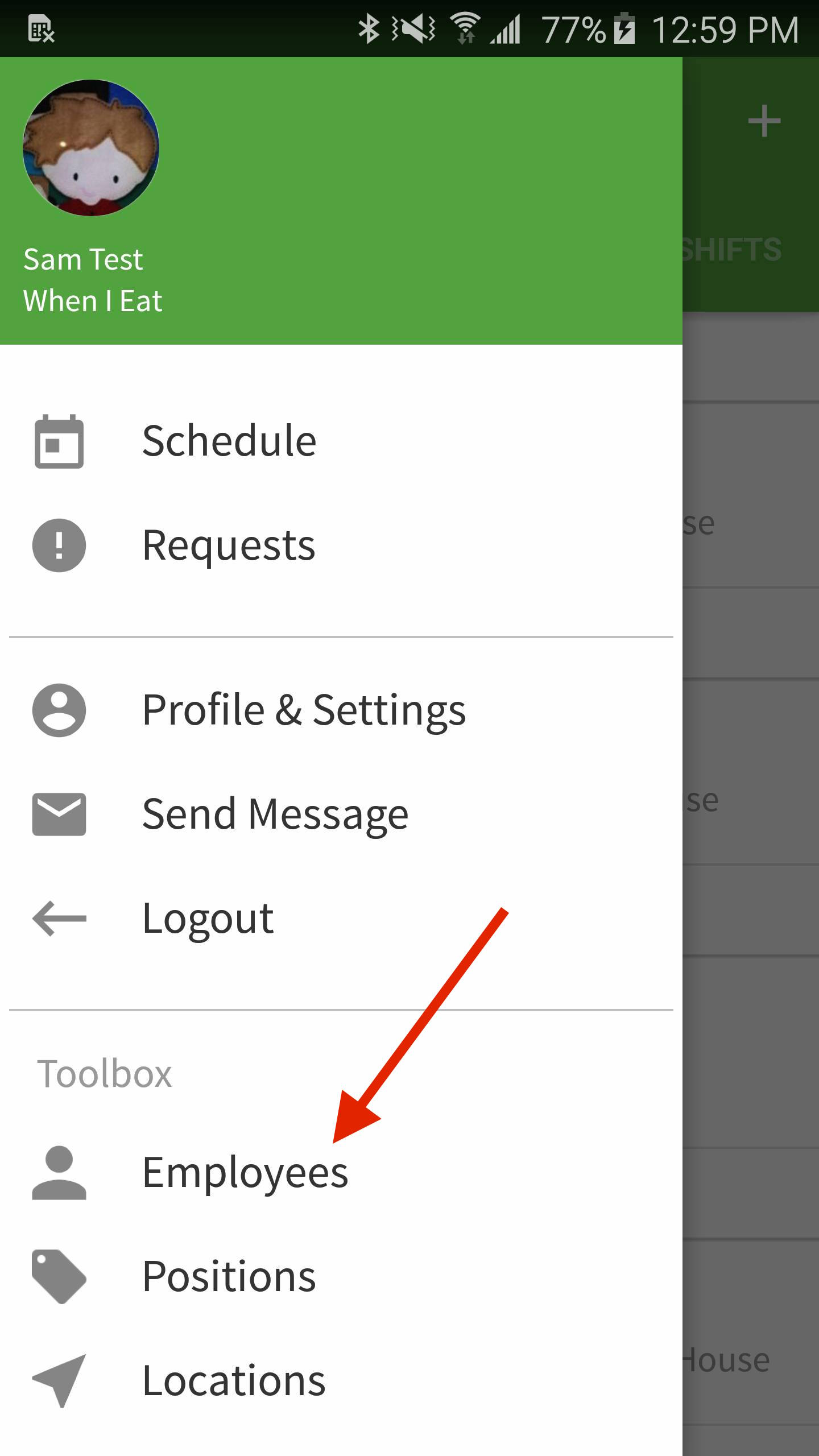
Task: Go to Requests
Action: [x=229, y=545]
